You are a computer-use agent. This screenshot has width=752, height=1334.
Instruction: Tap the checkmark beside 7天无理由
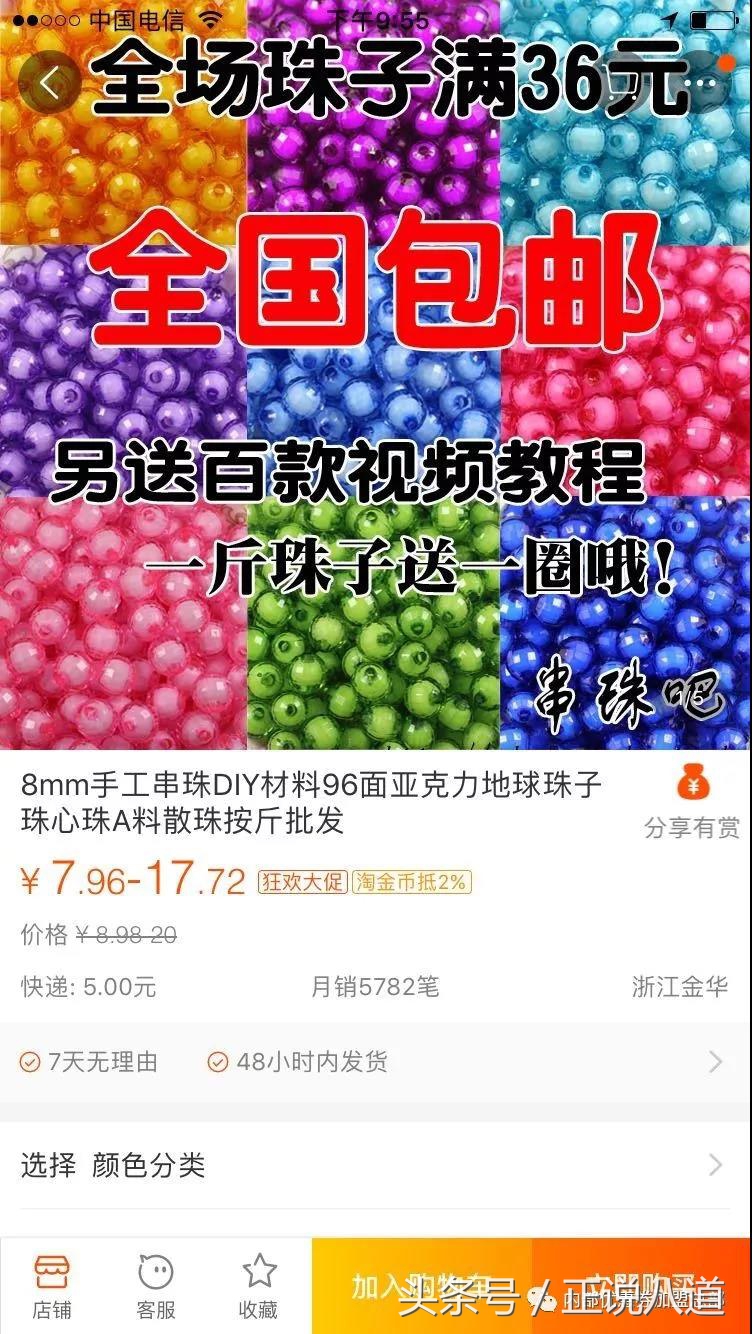coord(30,1062)
